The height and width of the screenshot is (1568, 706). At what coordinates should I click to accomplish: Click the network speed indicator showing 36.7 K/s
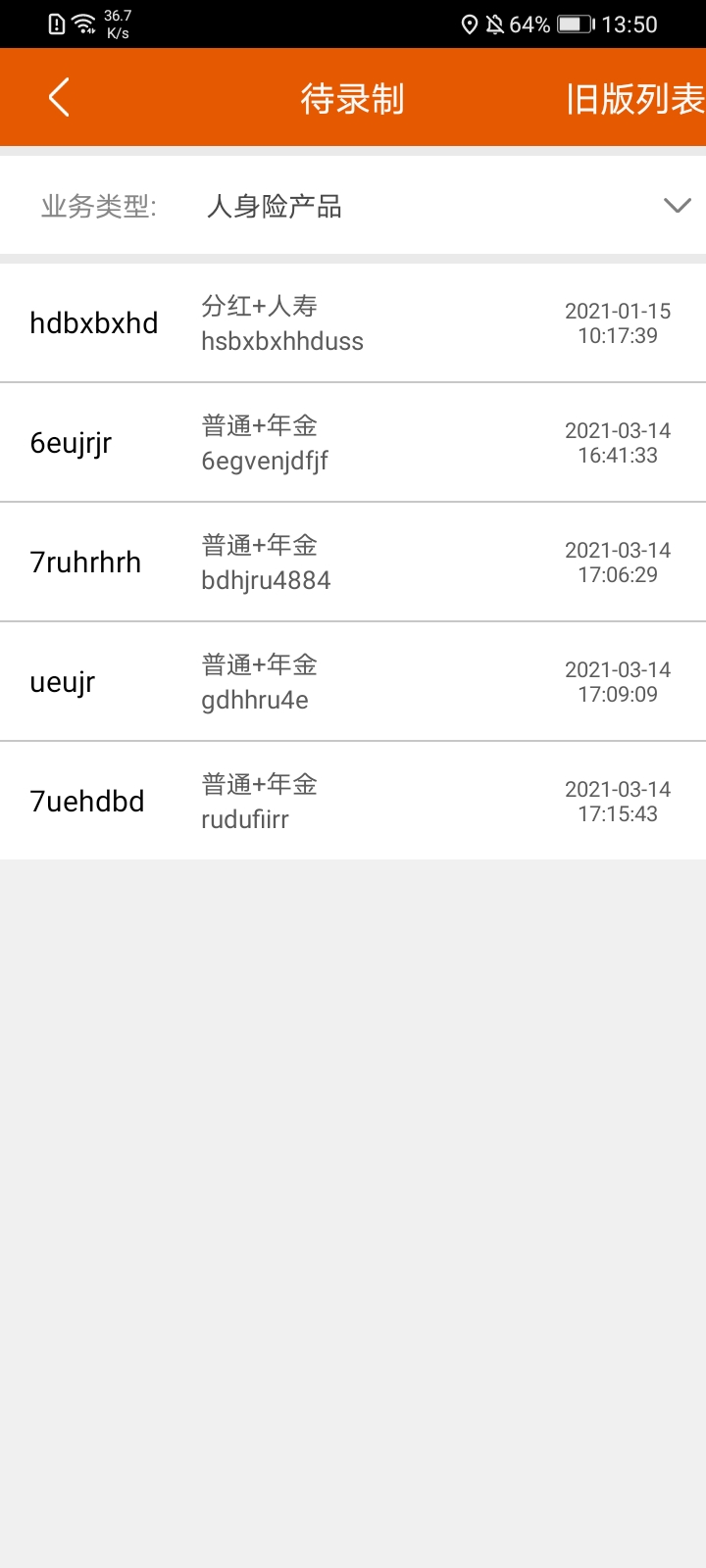coord(115,24)
